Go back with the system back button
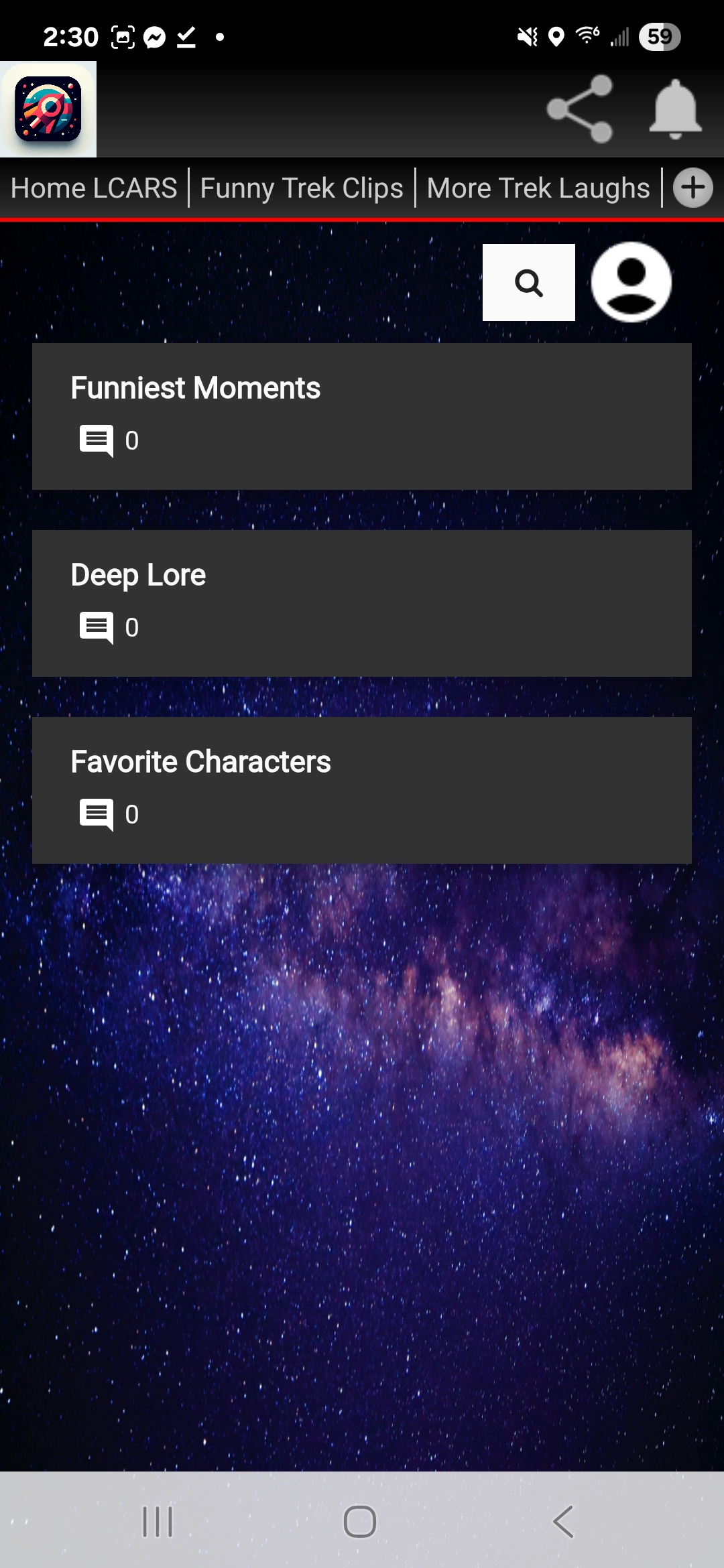This screenshot has height=1568, width=724. (564, 1521)
